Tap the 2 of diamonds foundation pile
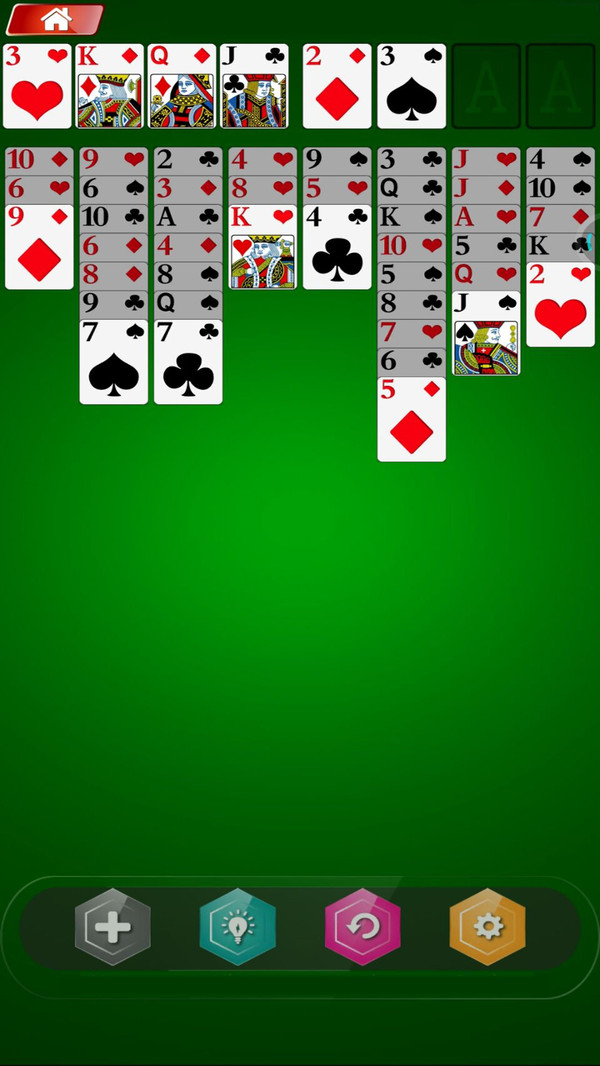Image resolution: width=600 pixels, height=1066 pixels. pyautogui.click(x=337, y=86)
